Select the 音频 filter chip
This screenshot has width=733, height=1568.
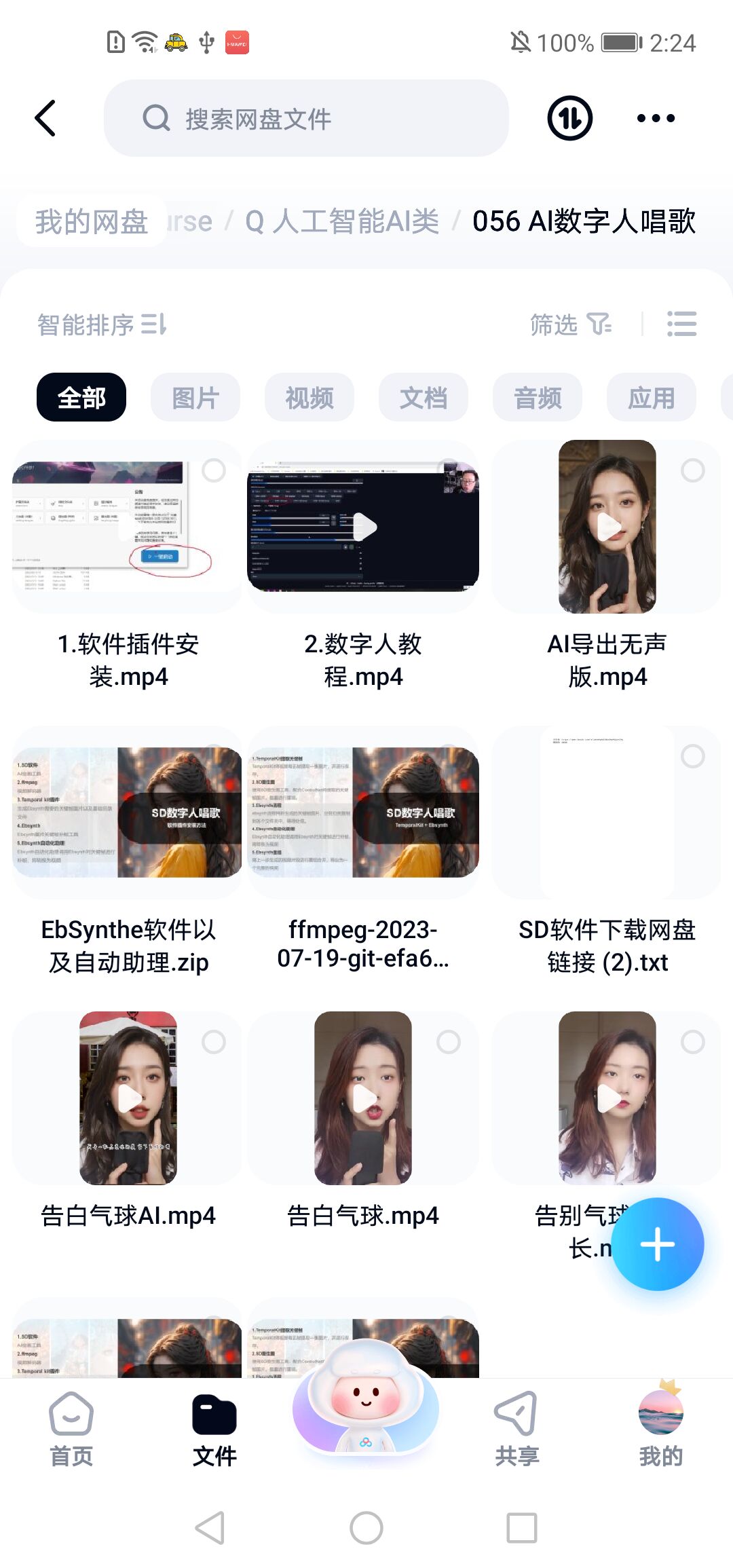coord(538,398)
